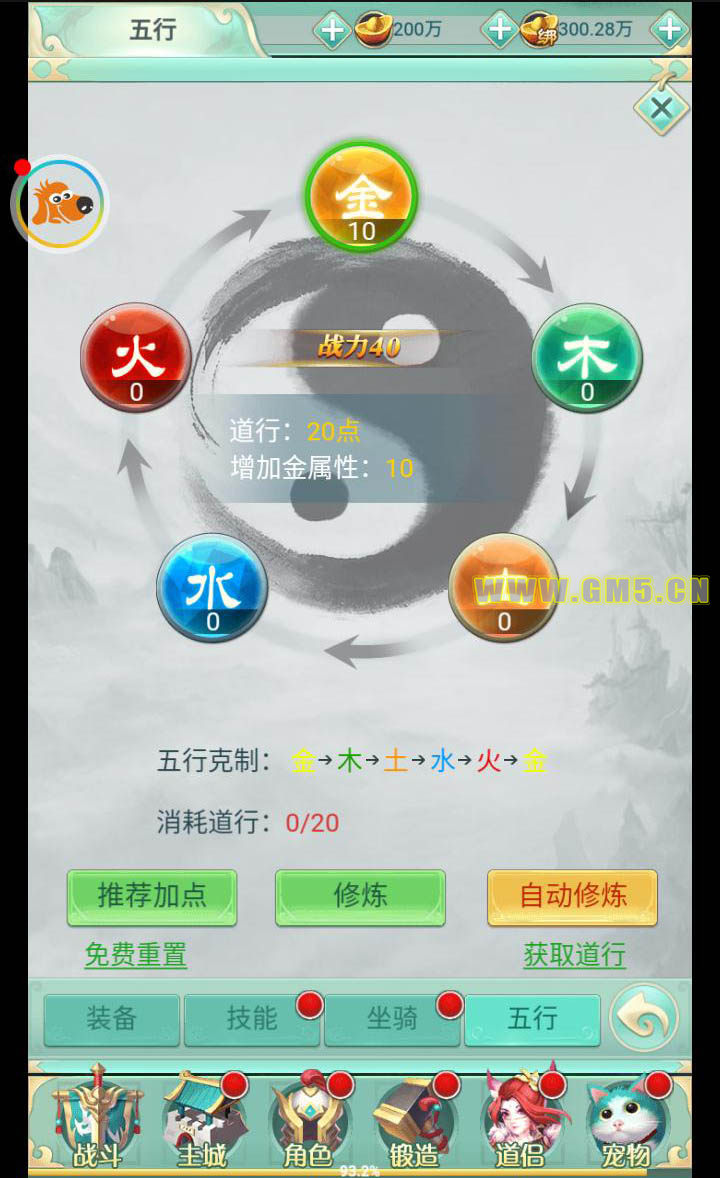Open 免费重置 link
This screenshot has height=1178, width=720.
click(x=135, y=954)
